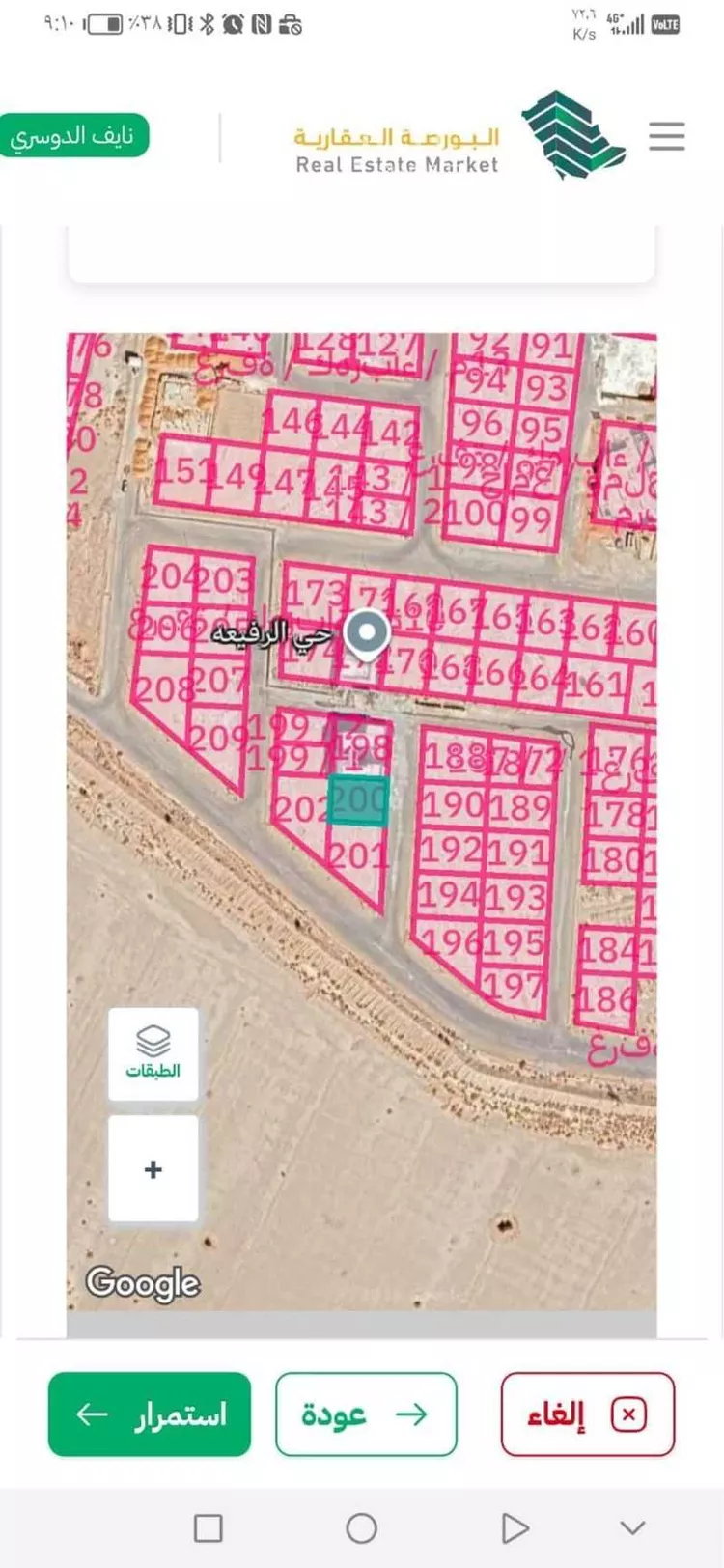Viewport: 724px width, 1568px height.
Task: Select the highlighted parcel 200 on map
Action: coord(358,800)
